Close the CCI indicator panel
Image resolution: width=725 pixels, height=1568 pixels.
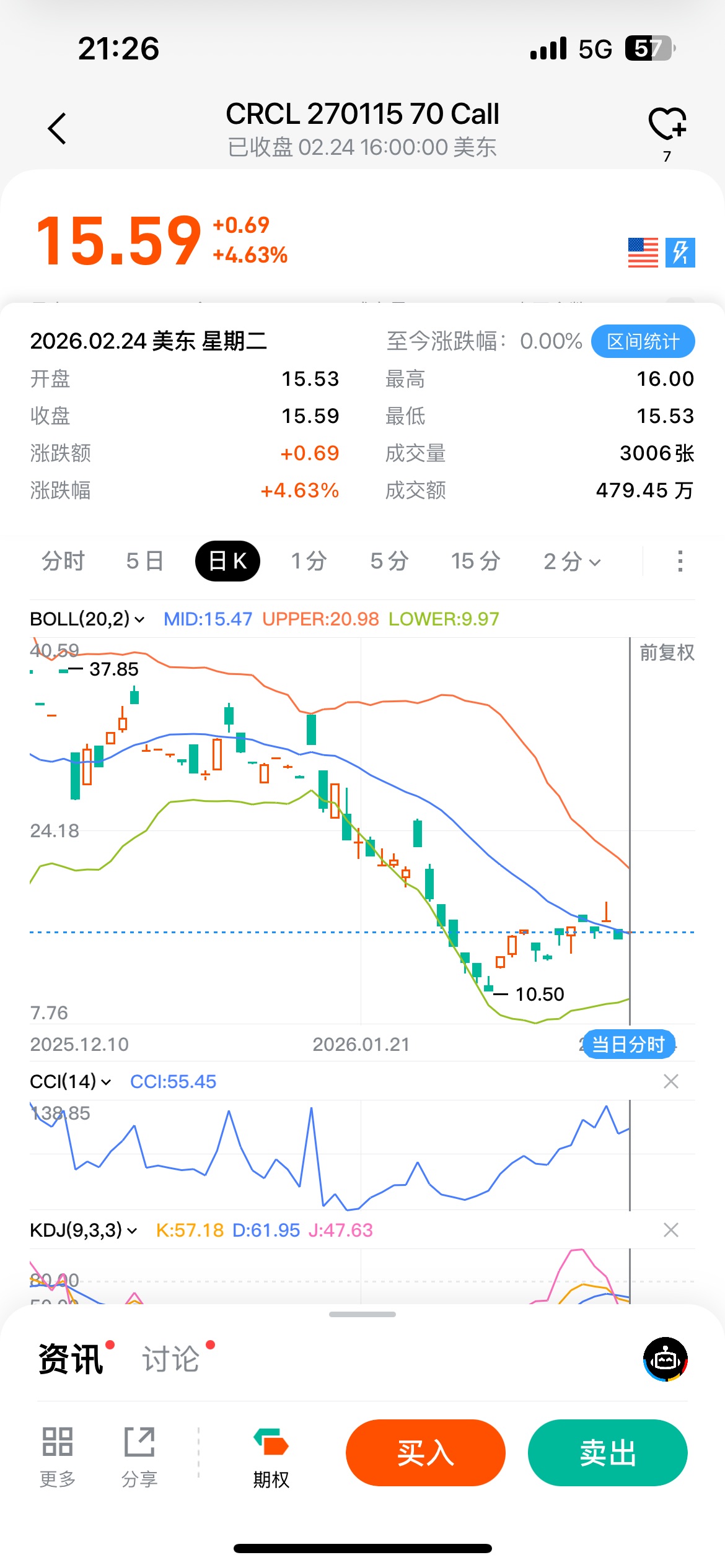click(x=670, y=1081)
